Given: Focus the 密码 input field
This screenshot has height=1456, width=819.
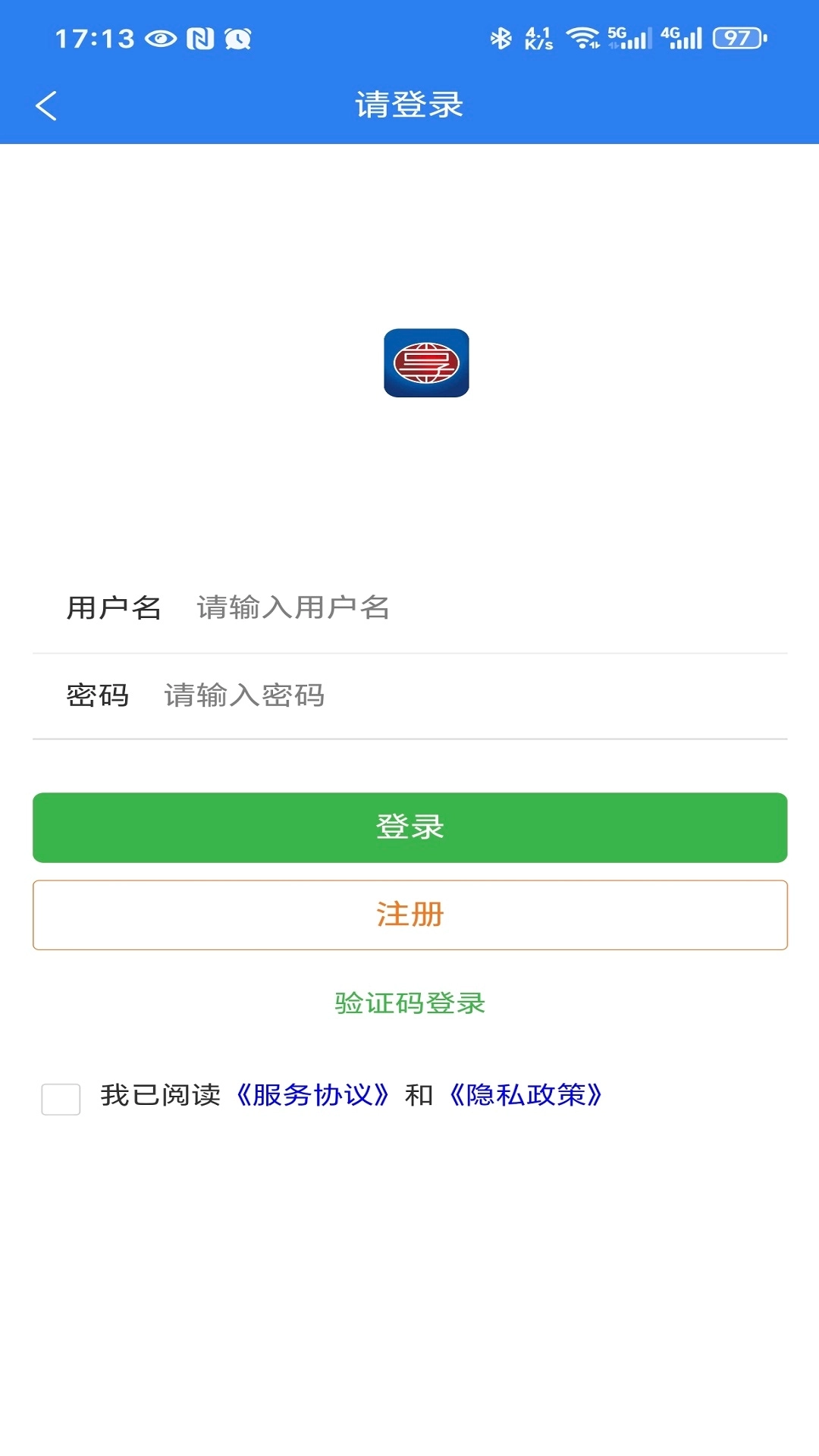Looking at the screenshot, I should [x=470, y=695].
